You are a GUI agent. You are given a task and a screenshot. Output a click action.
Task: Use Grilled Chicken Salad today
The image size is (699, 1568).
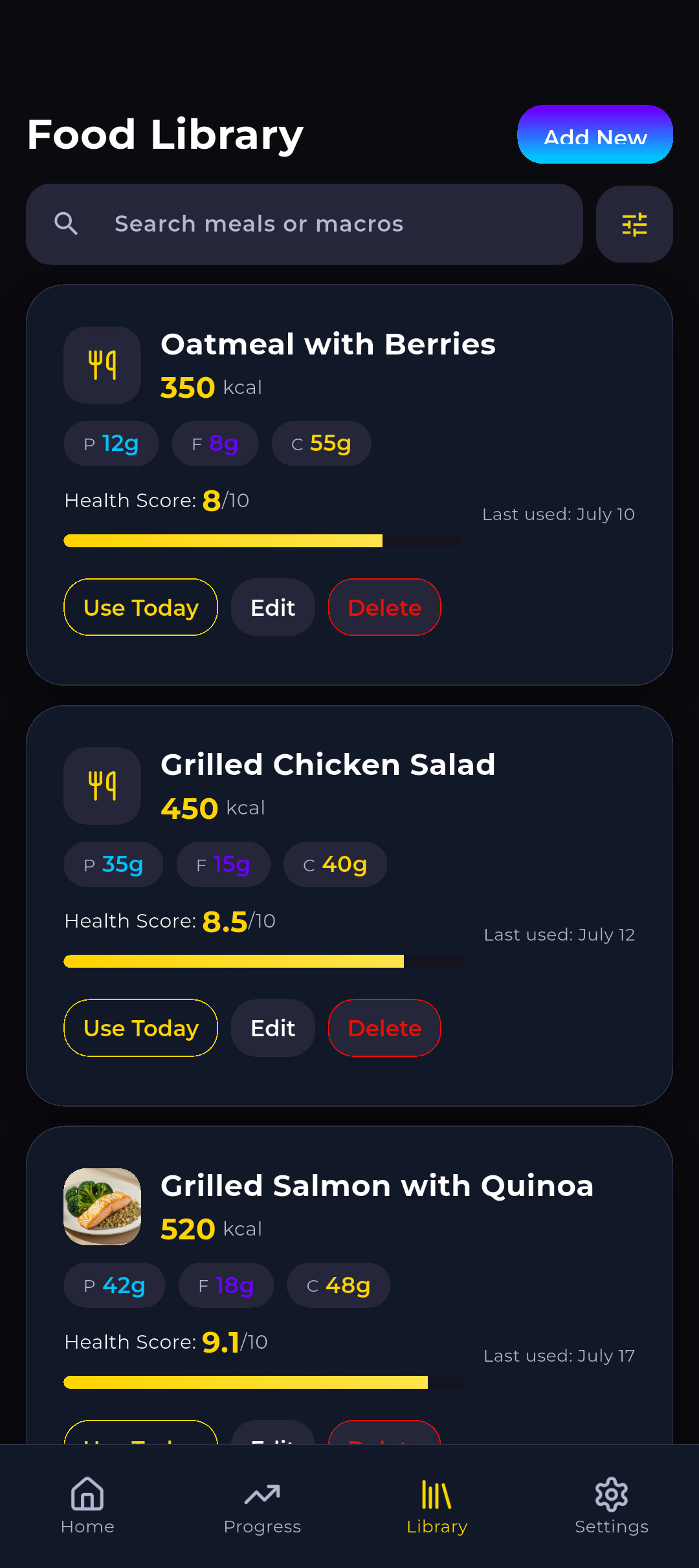pos(140,1028)
